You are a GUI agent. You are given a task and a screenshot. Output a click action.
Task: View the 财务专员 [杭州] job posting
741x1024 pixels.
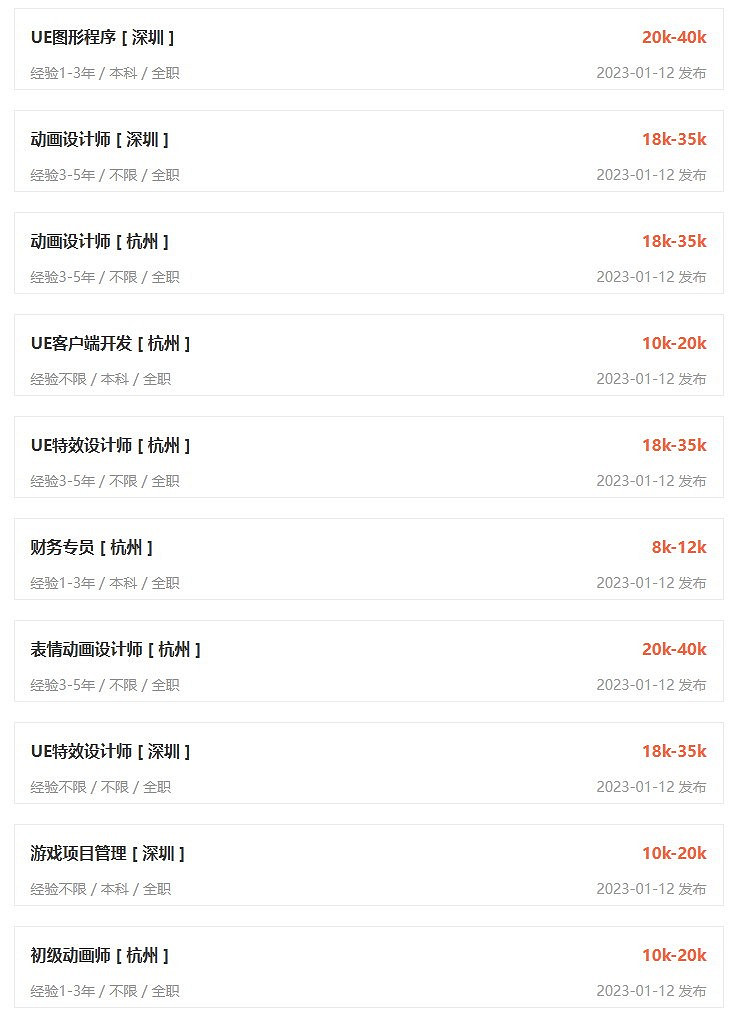92,548
